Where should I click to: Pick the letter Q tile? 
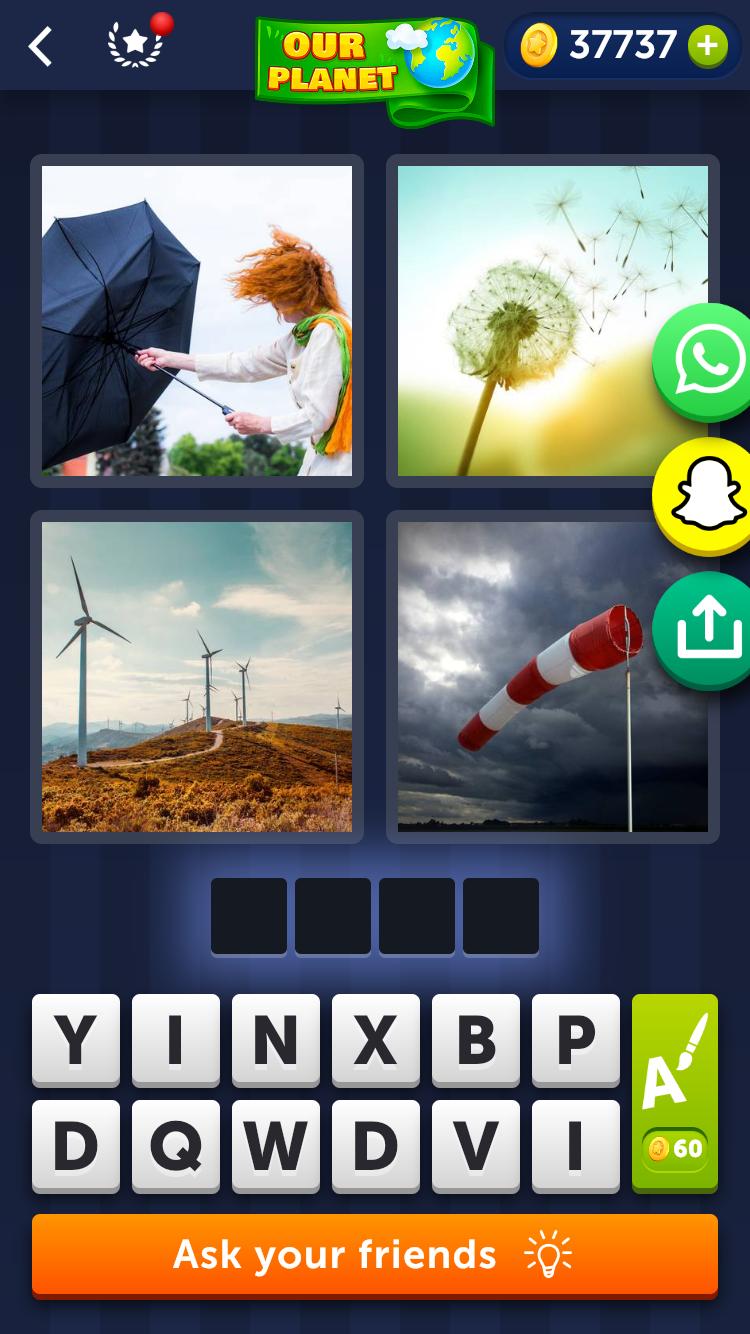(176, 1145)
